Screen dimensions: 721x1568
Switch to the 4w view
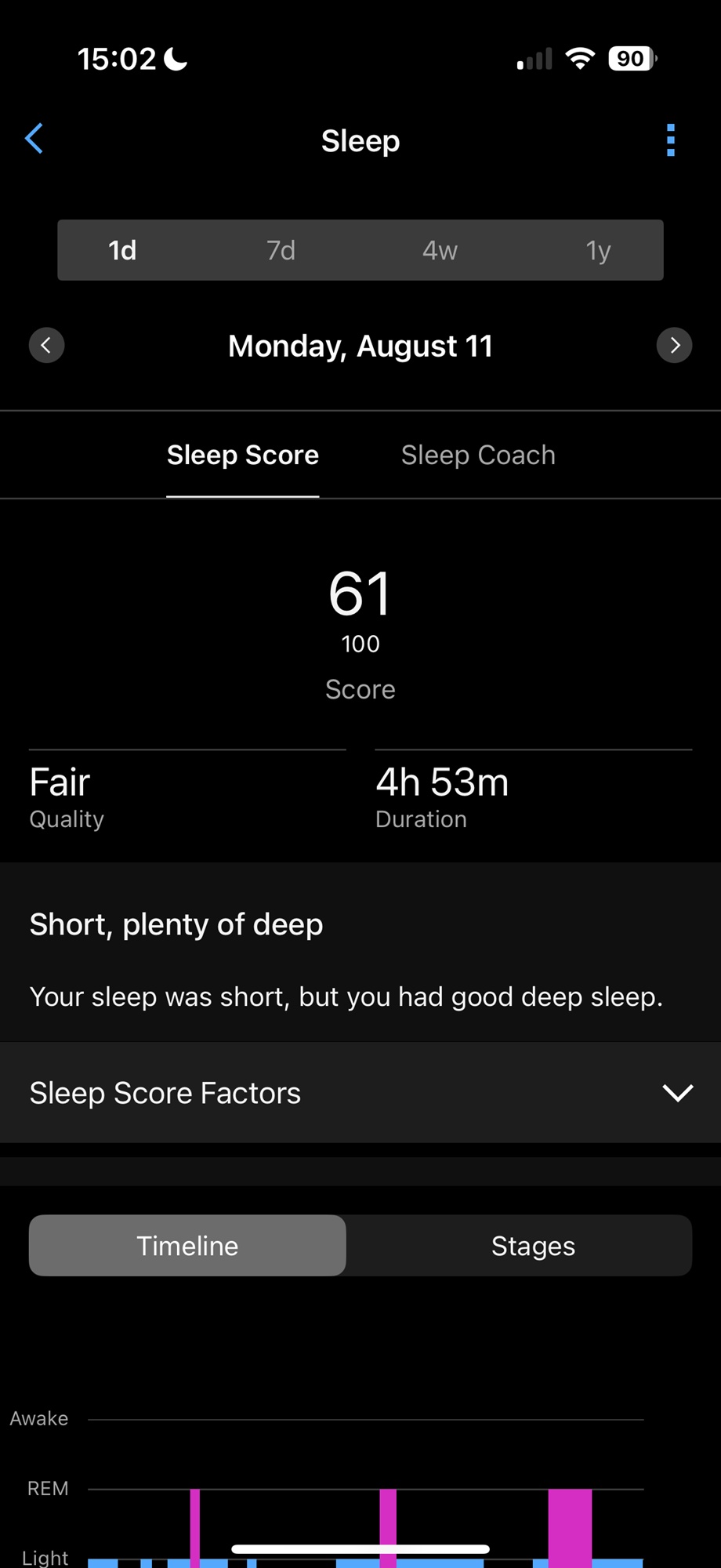pos(440,250)
